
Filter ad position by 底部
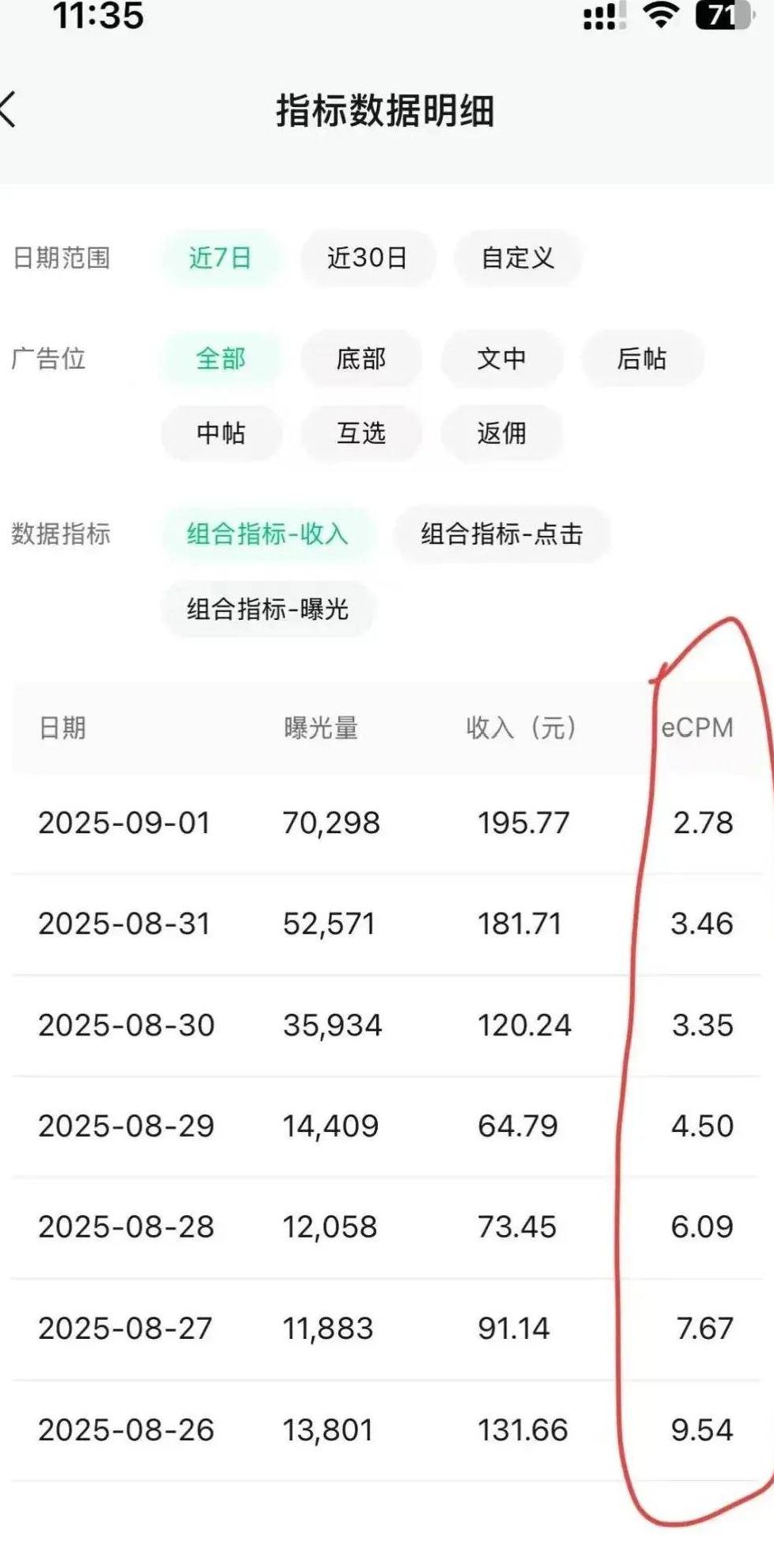pyautogui.click(x=360, y=358)
